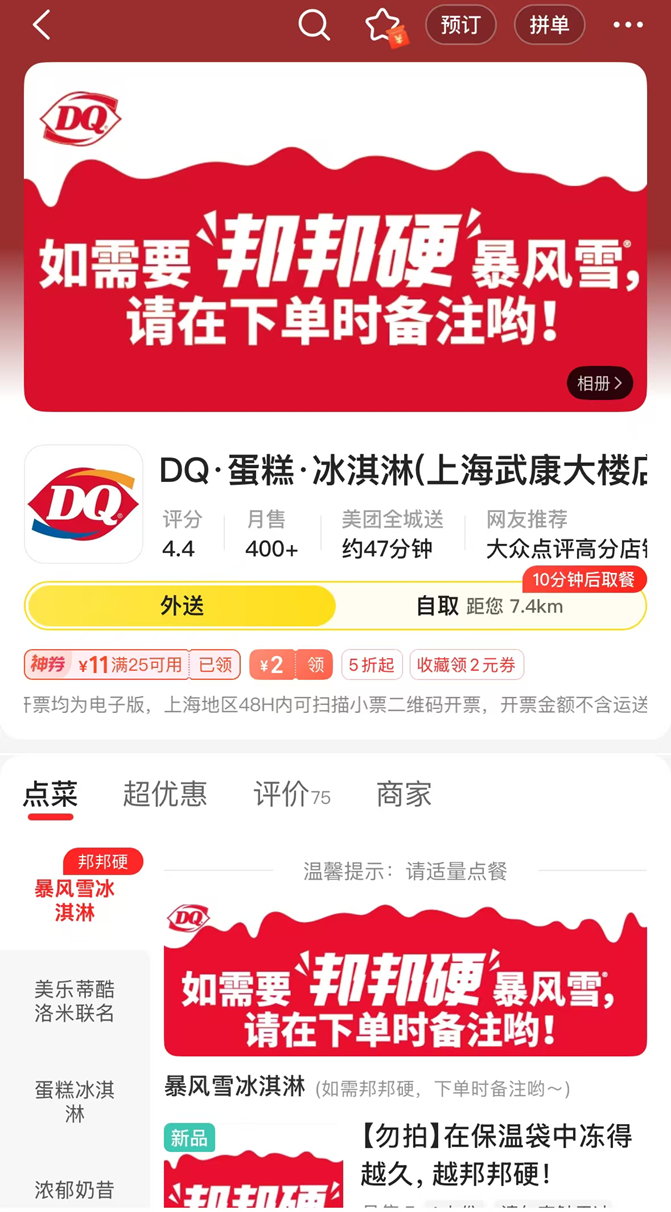Open the 评价 reviews tab
The image size is (671, 1212).
291,794
